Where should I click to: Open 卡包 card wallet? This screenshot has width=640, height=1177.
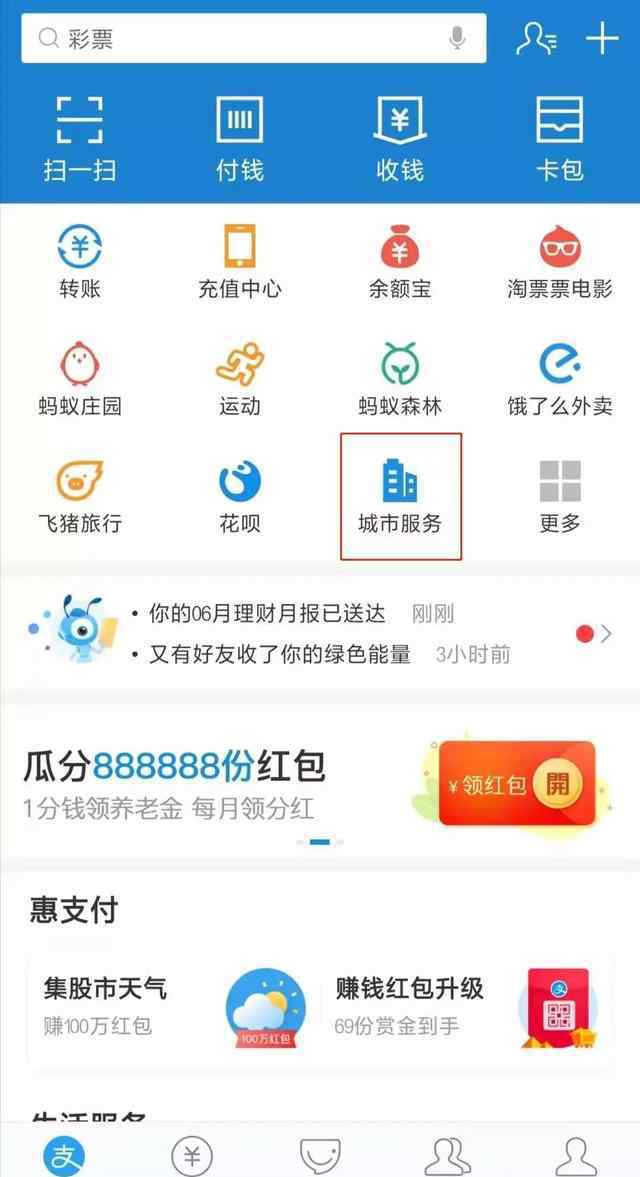[x=560, y=139]
